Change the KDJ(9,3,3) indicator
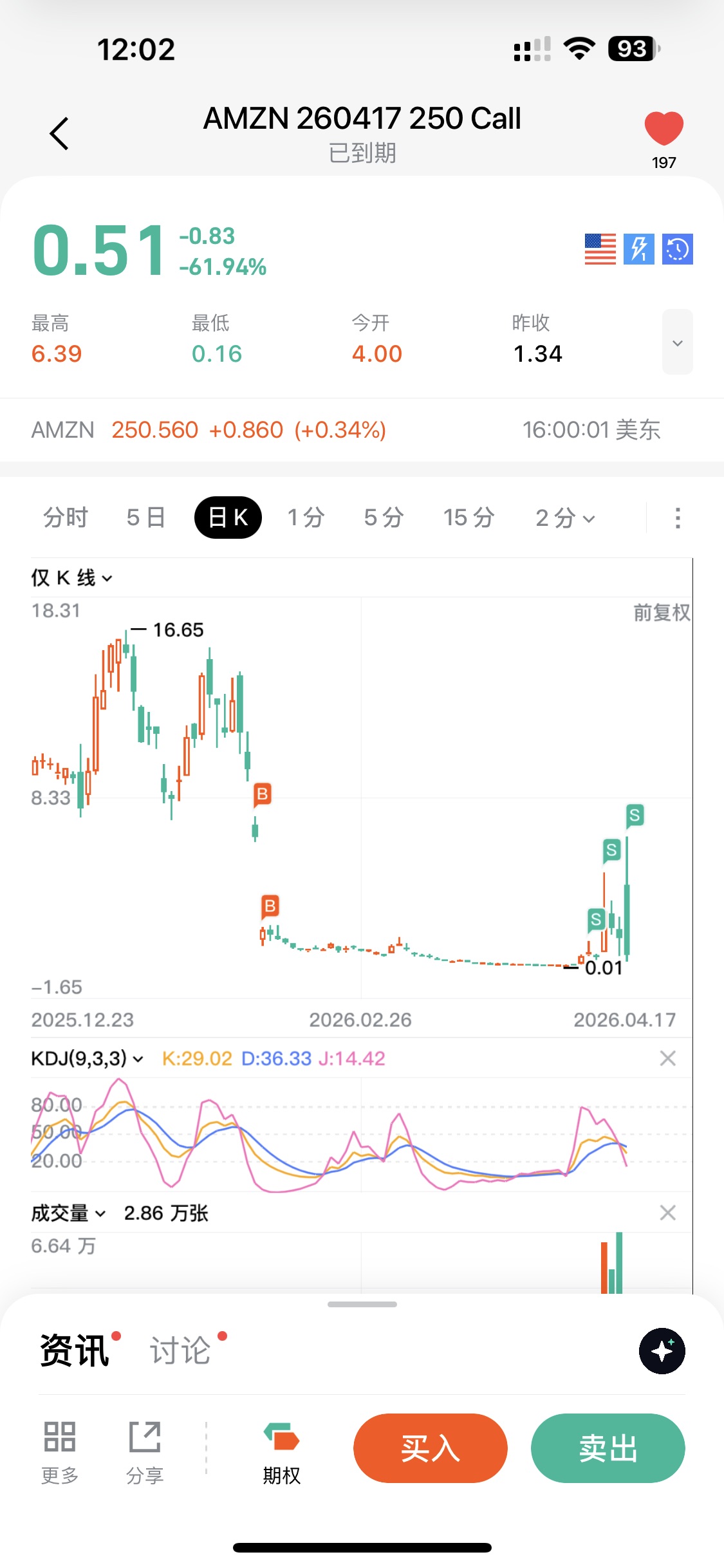The height and width of the screenshot is (1568, 724). pyautogui.click(x=87, y=1059)
